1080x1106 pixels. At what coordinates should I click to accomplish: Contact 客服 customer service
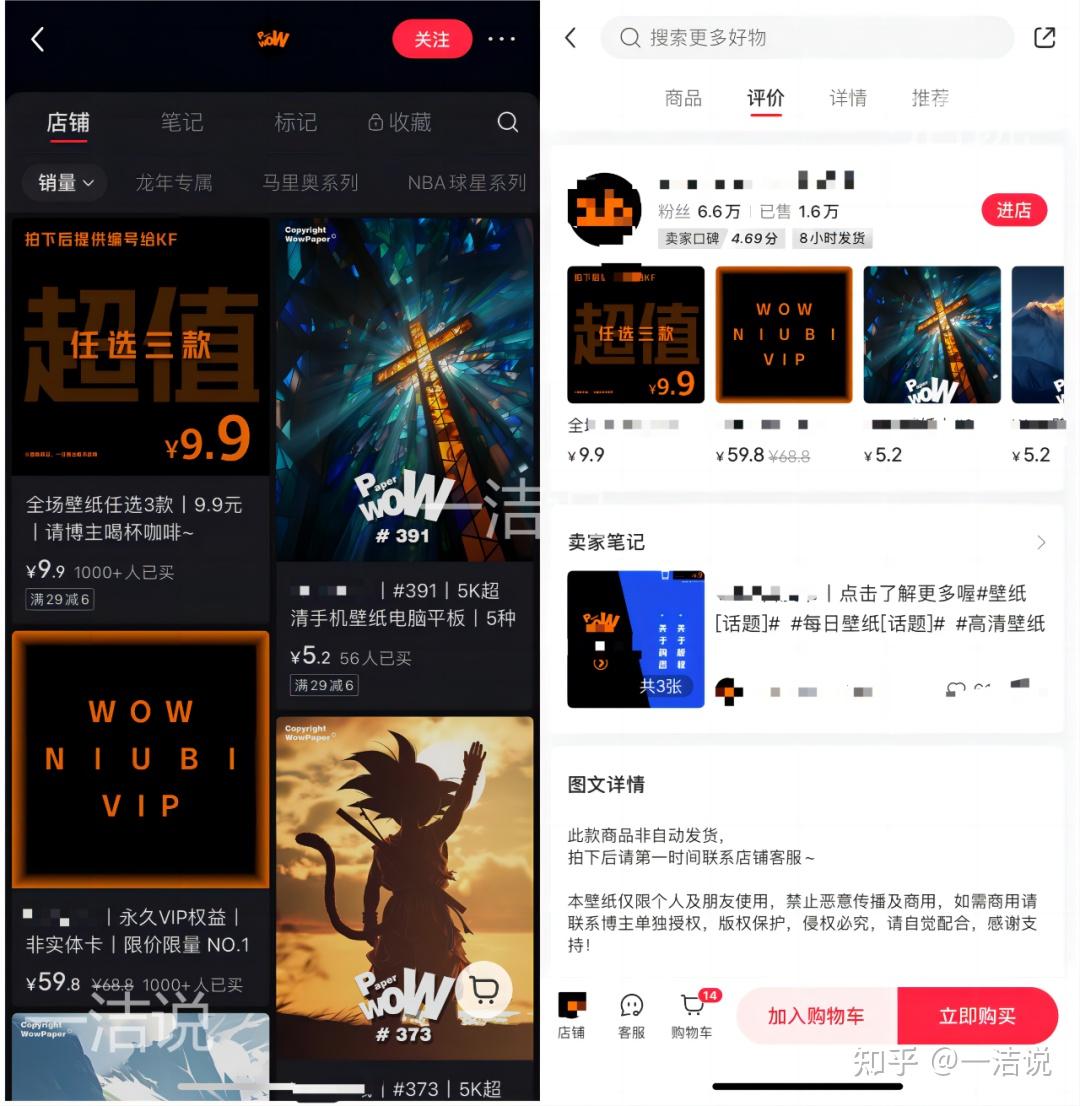point(631,1016)
